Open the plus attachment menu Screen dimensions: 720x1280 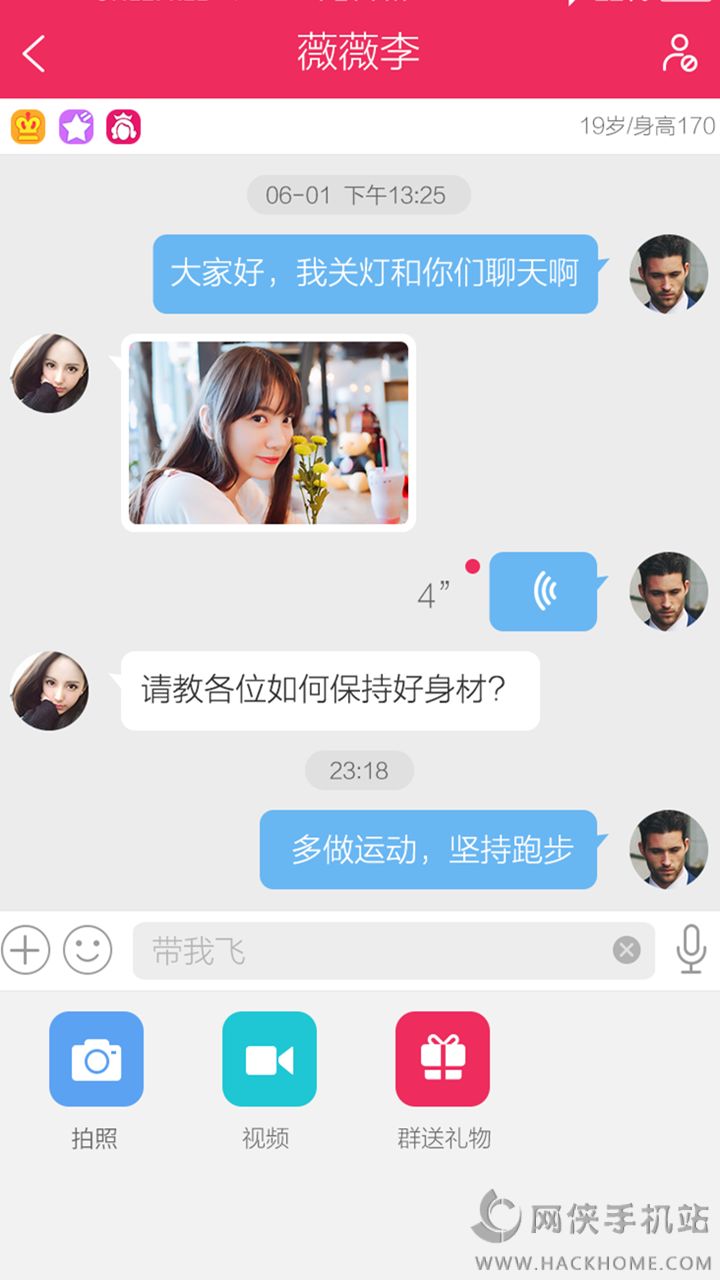click(26, 949)
